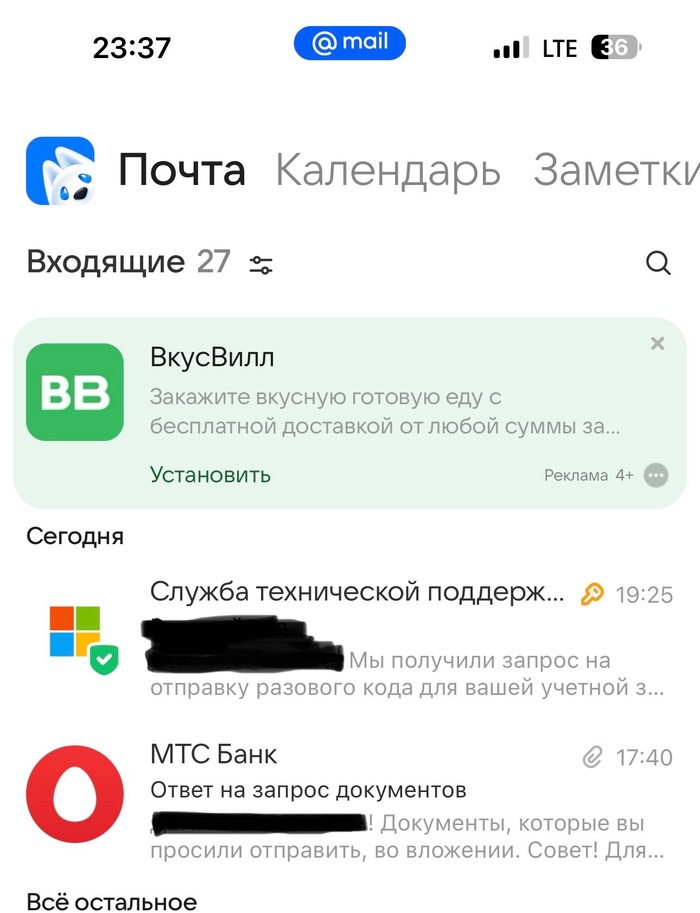Switch to the Заметки tab
Viewport: 700px width, 913px height.
tap(614, 171)
